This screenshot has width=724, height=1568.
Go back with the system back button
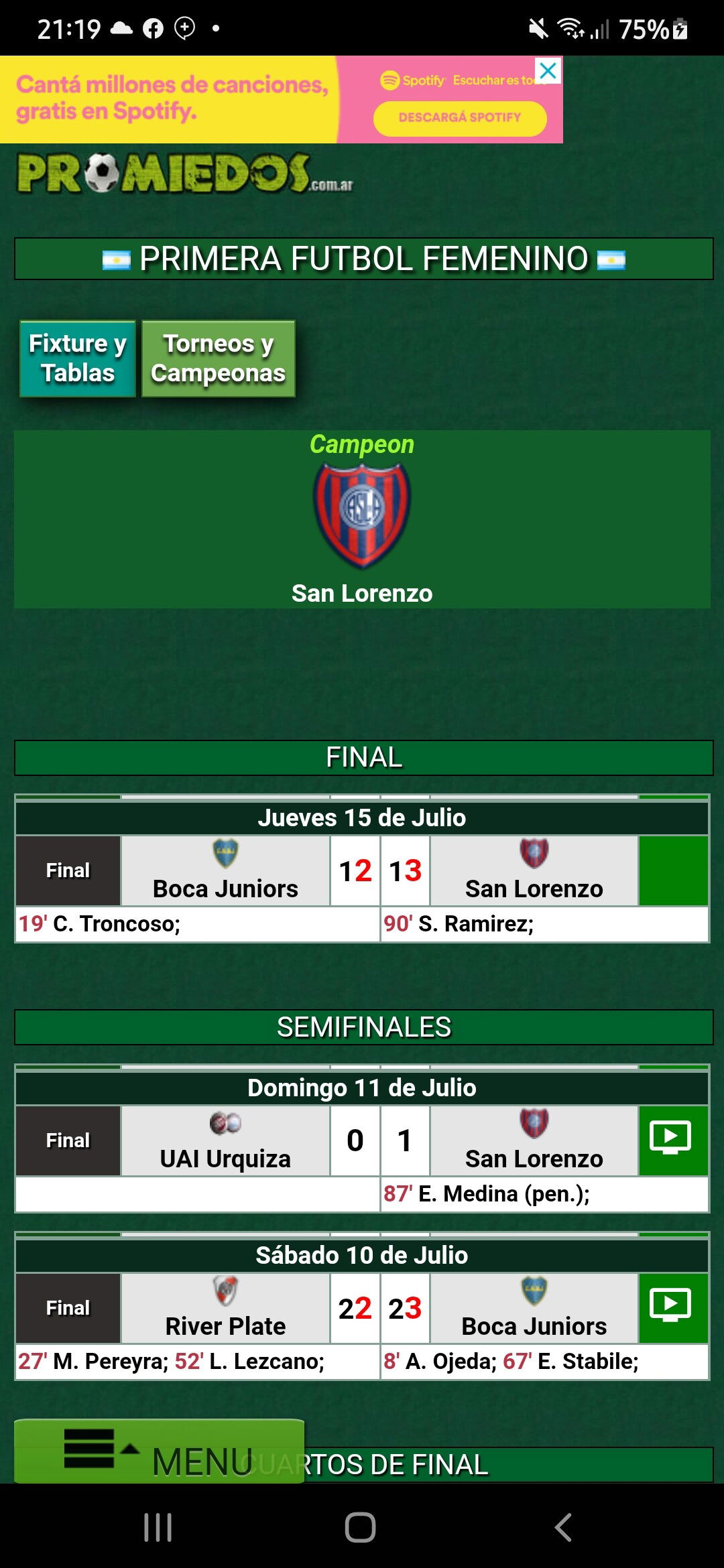564,1528
